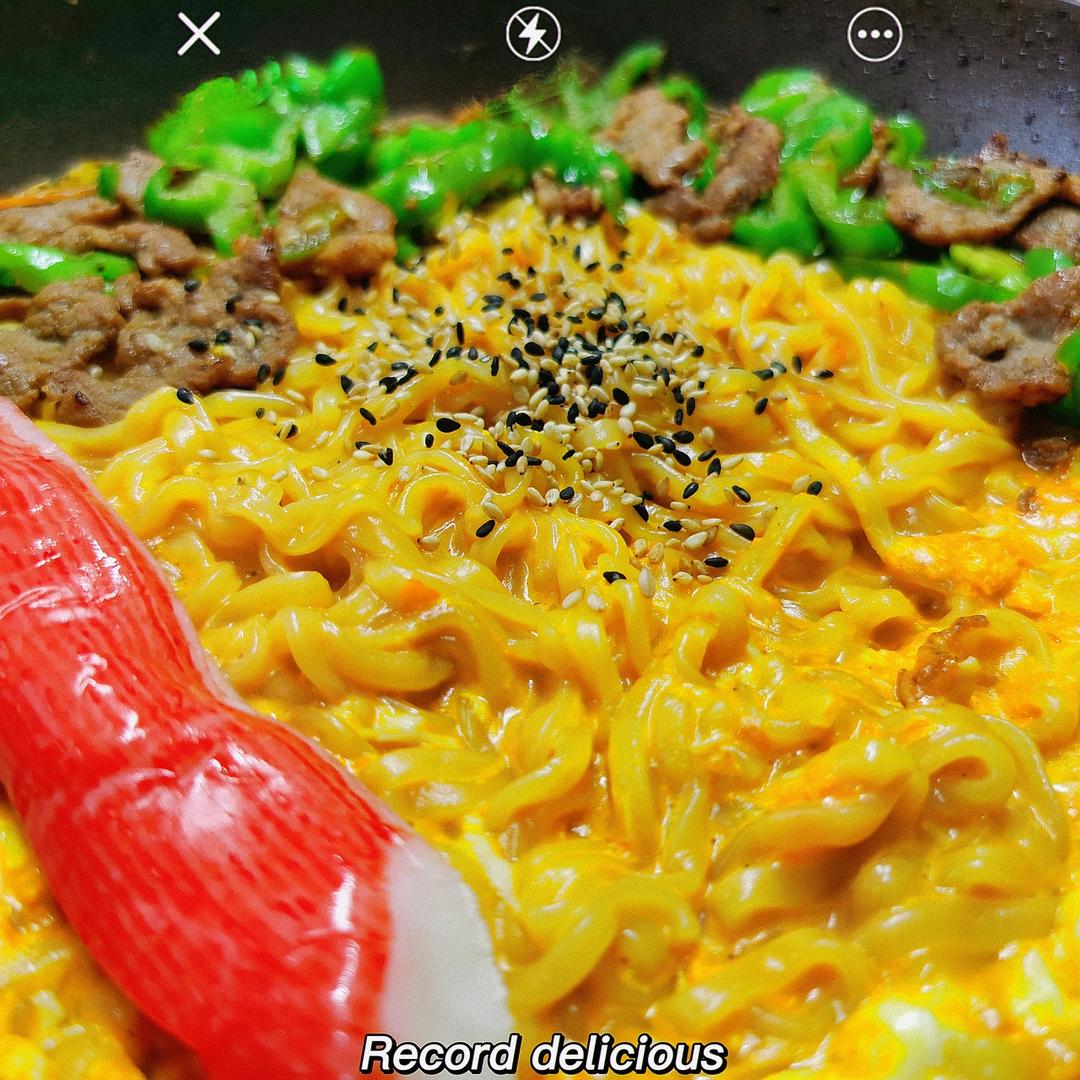Toggle the camera flash off icon
The image size is (1080, 1080).
click(533, 34)
